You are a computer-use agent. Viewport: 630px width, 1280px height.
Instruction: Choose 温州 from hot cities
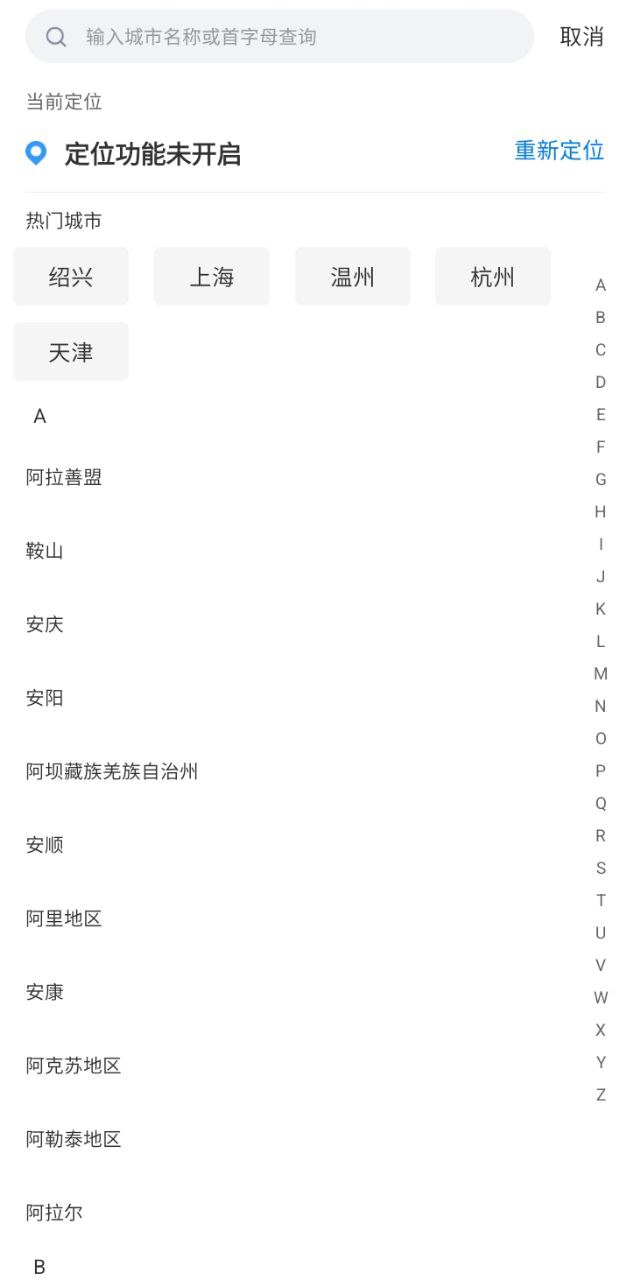pos(352,276)
